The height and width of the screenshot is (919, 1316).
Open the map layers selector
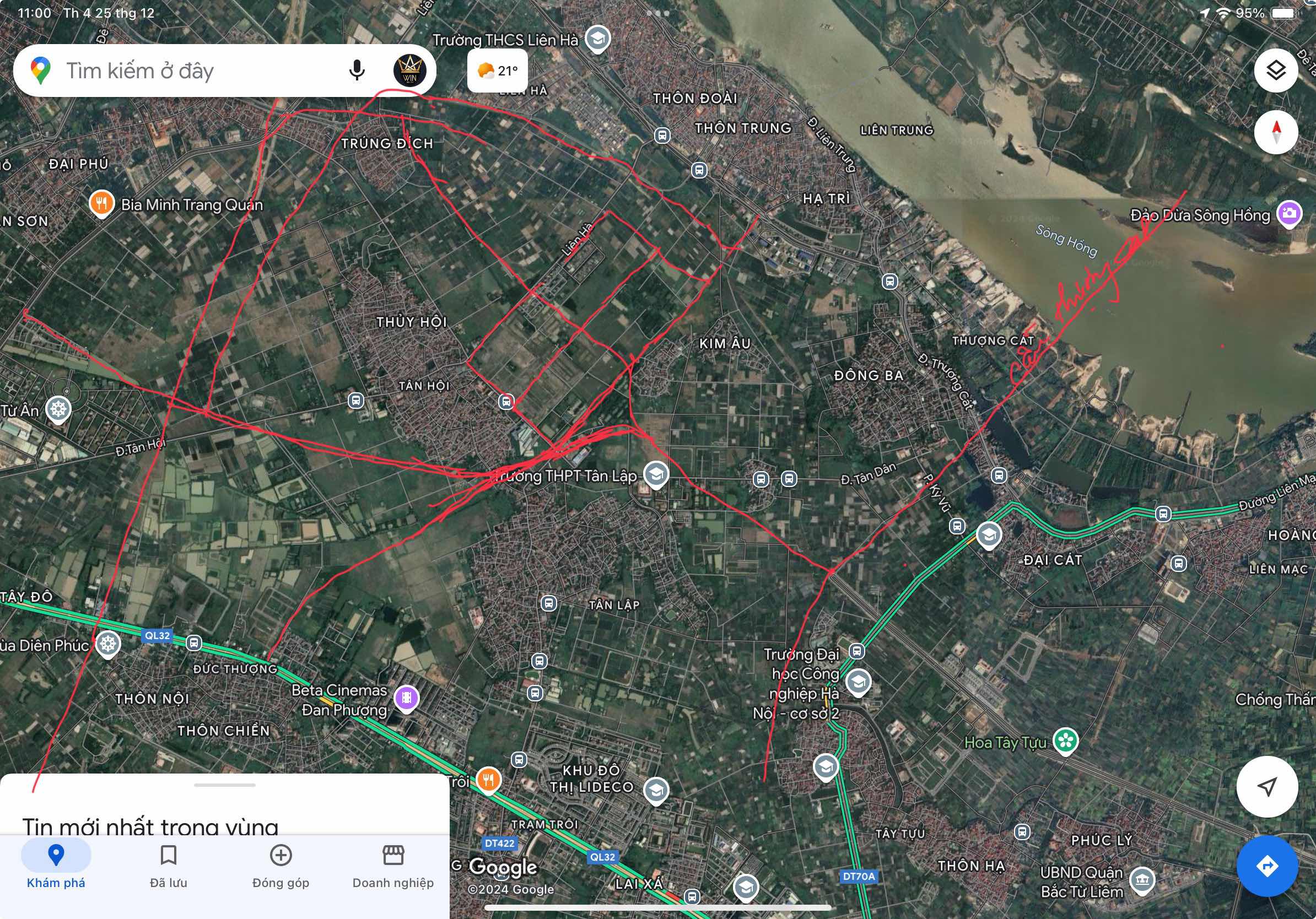[1275, 71]
